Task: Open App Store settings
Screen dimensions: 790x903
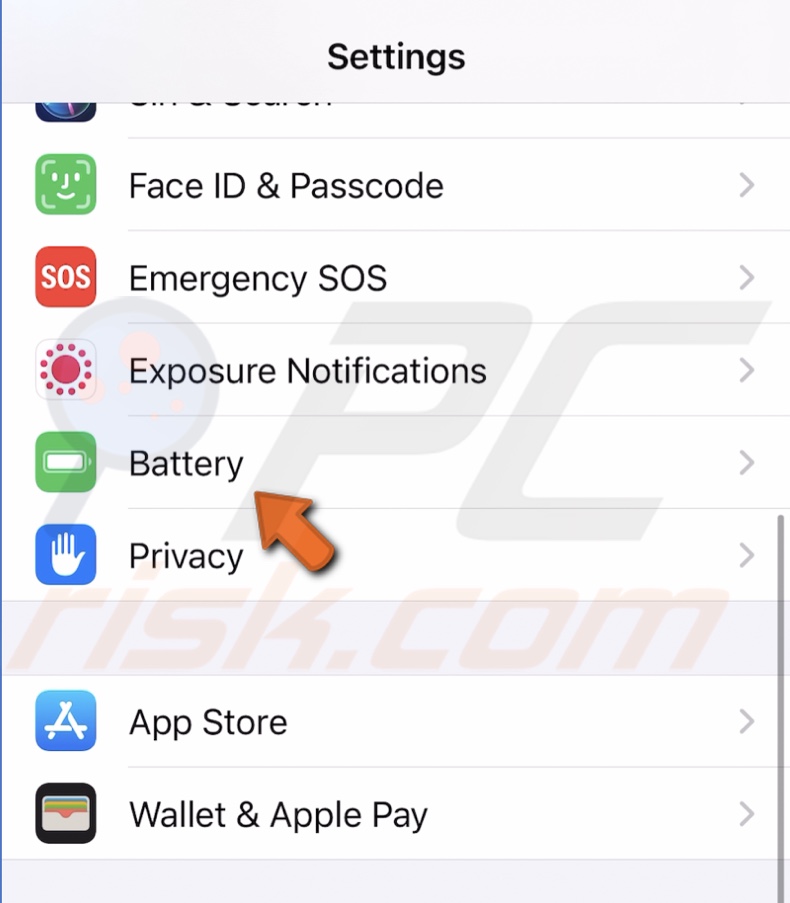Action: coord(208,722)
